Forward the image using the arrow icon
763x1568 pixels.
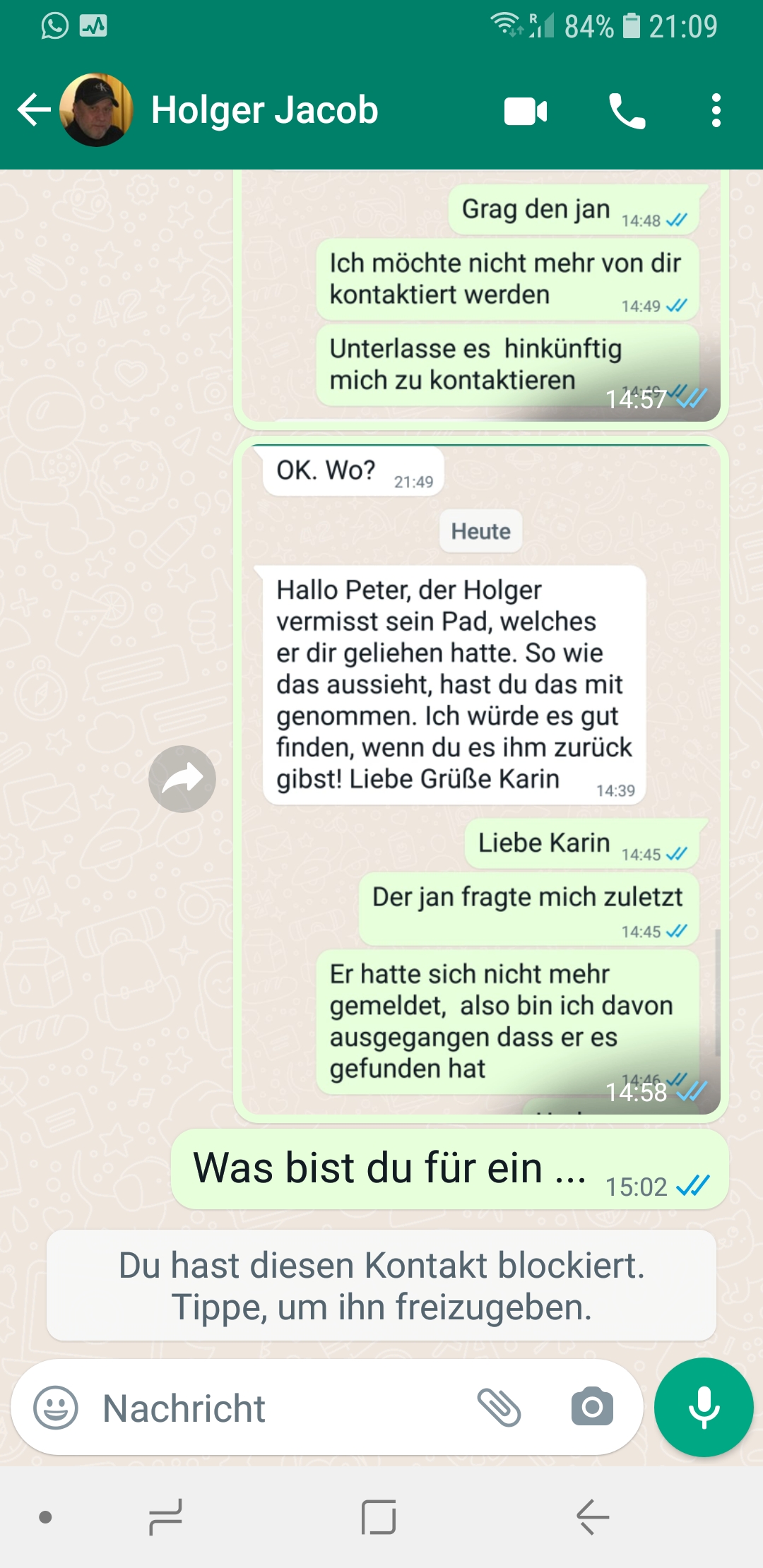click(182, 778)
